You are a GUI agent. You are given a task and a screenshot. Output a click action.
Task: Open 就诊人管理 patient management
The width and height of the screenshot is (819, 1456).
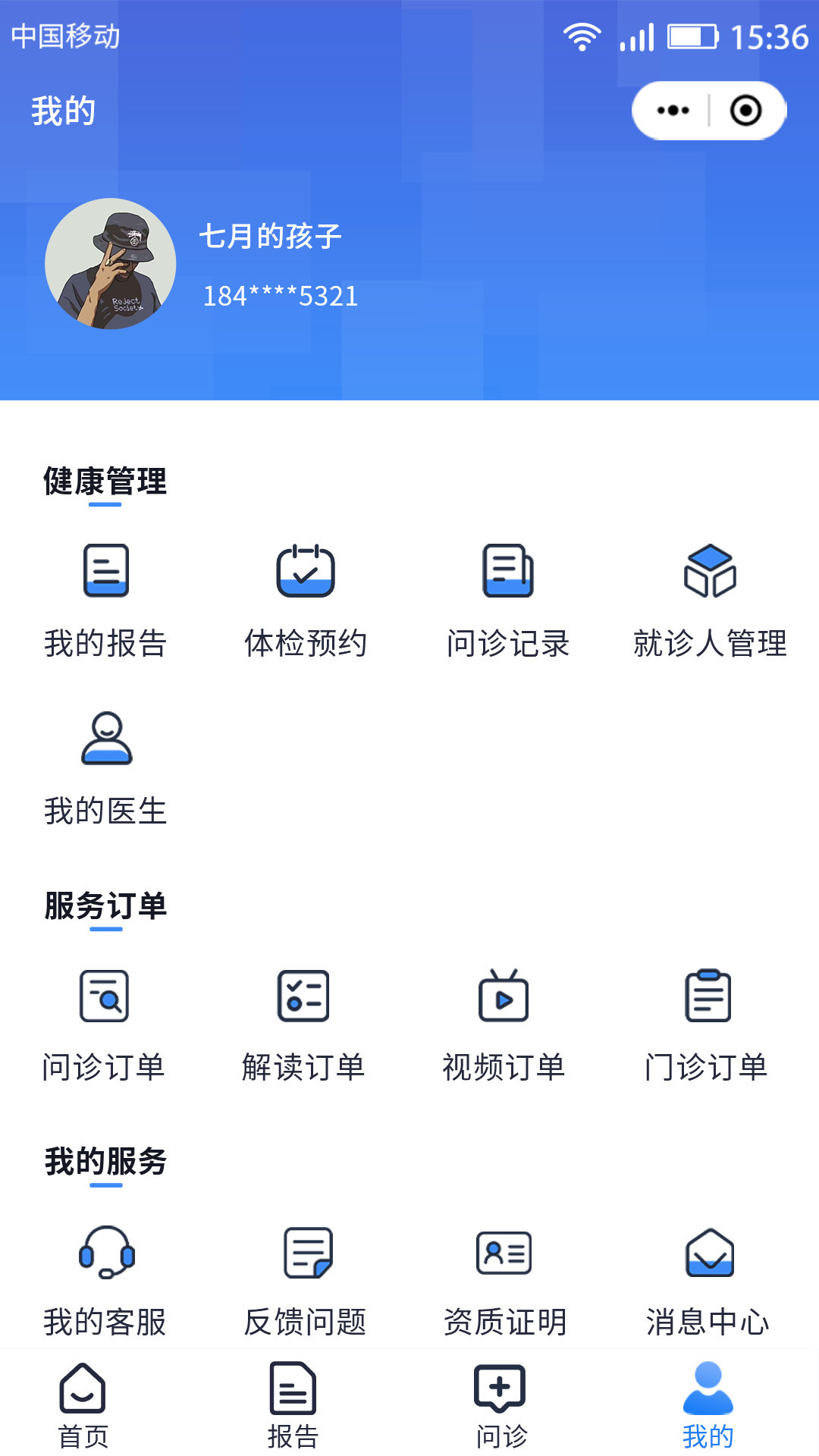pos(710,599)
